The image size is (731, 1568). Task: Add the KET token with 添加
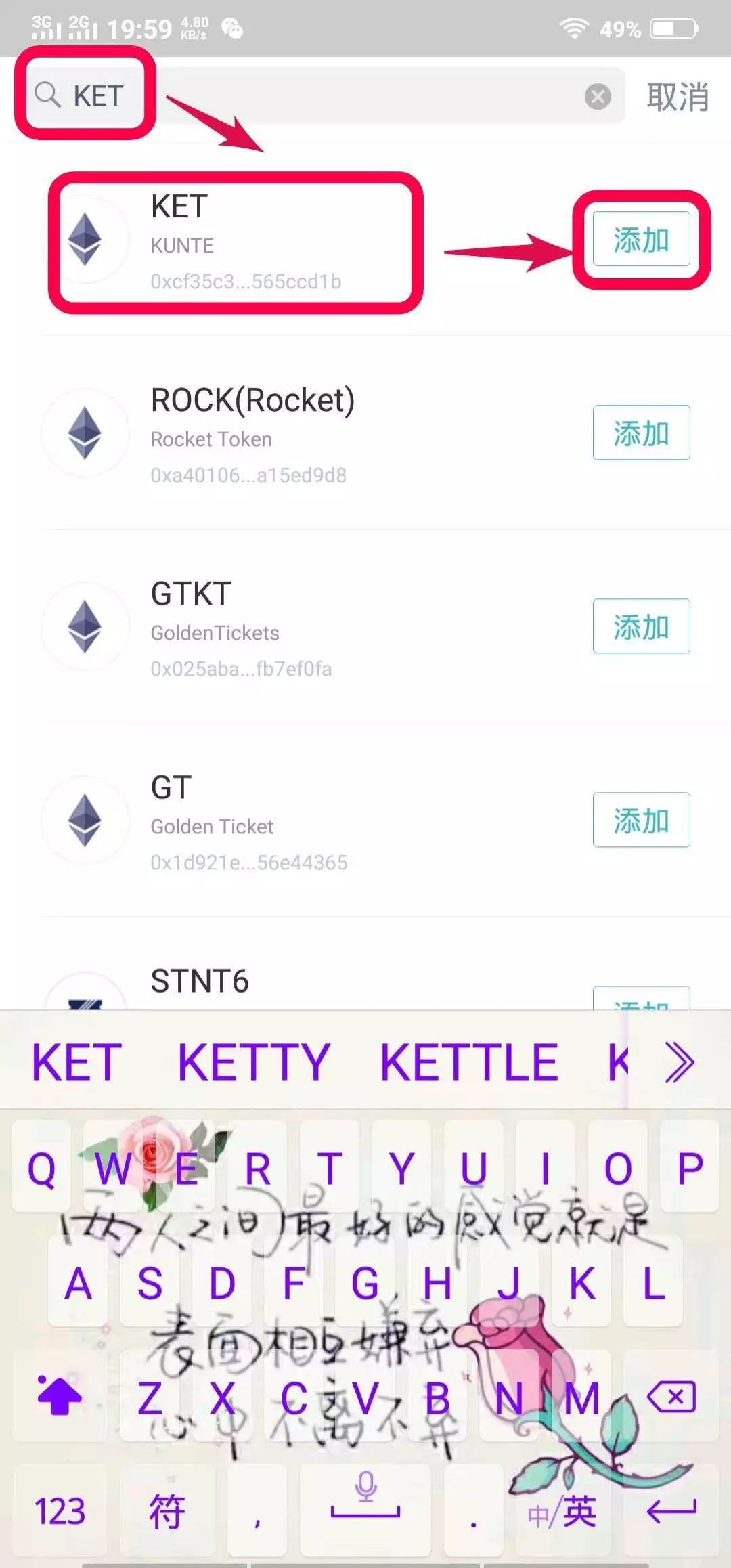tap(640, 238)
